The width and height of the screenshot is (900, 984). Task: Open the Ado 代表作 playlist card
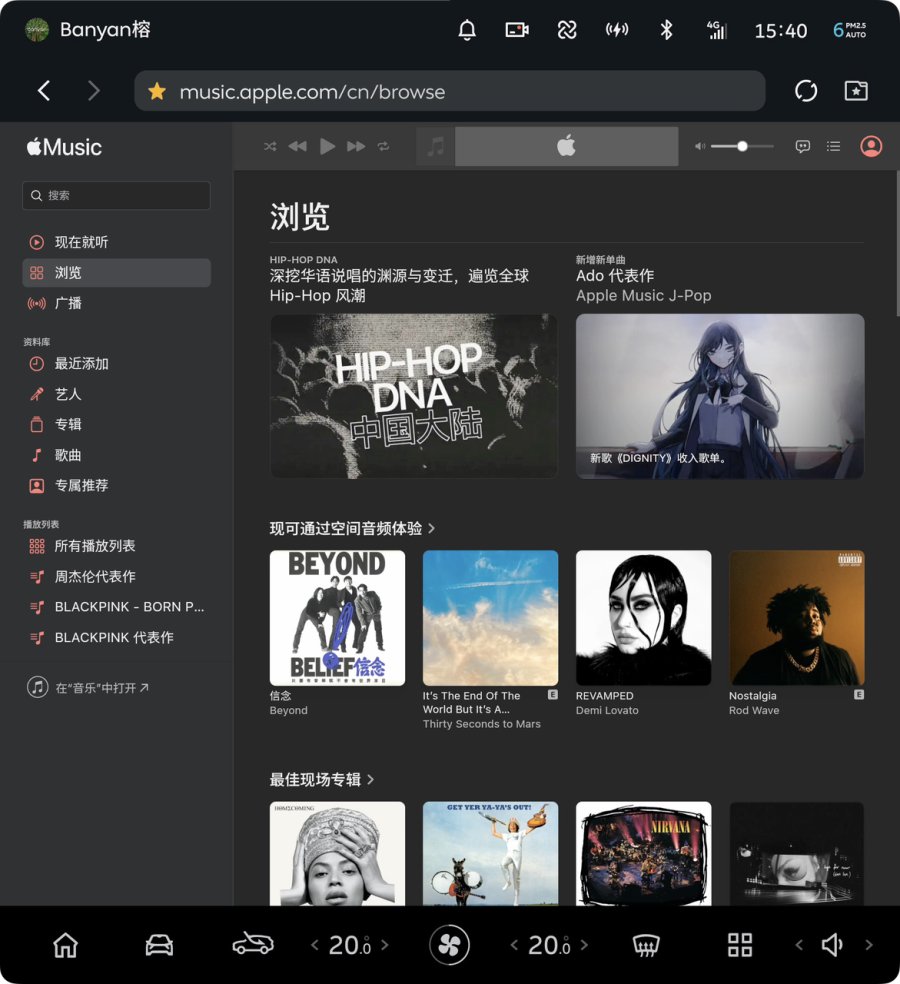coord(720,396)
